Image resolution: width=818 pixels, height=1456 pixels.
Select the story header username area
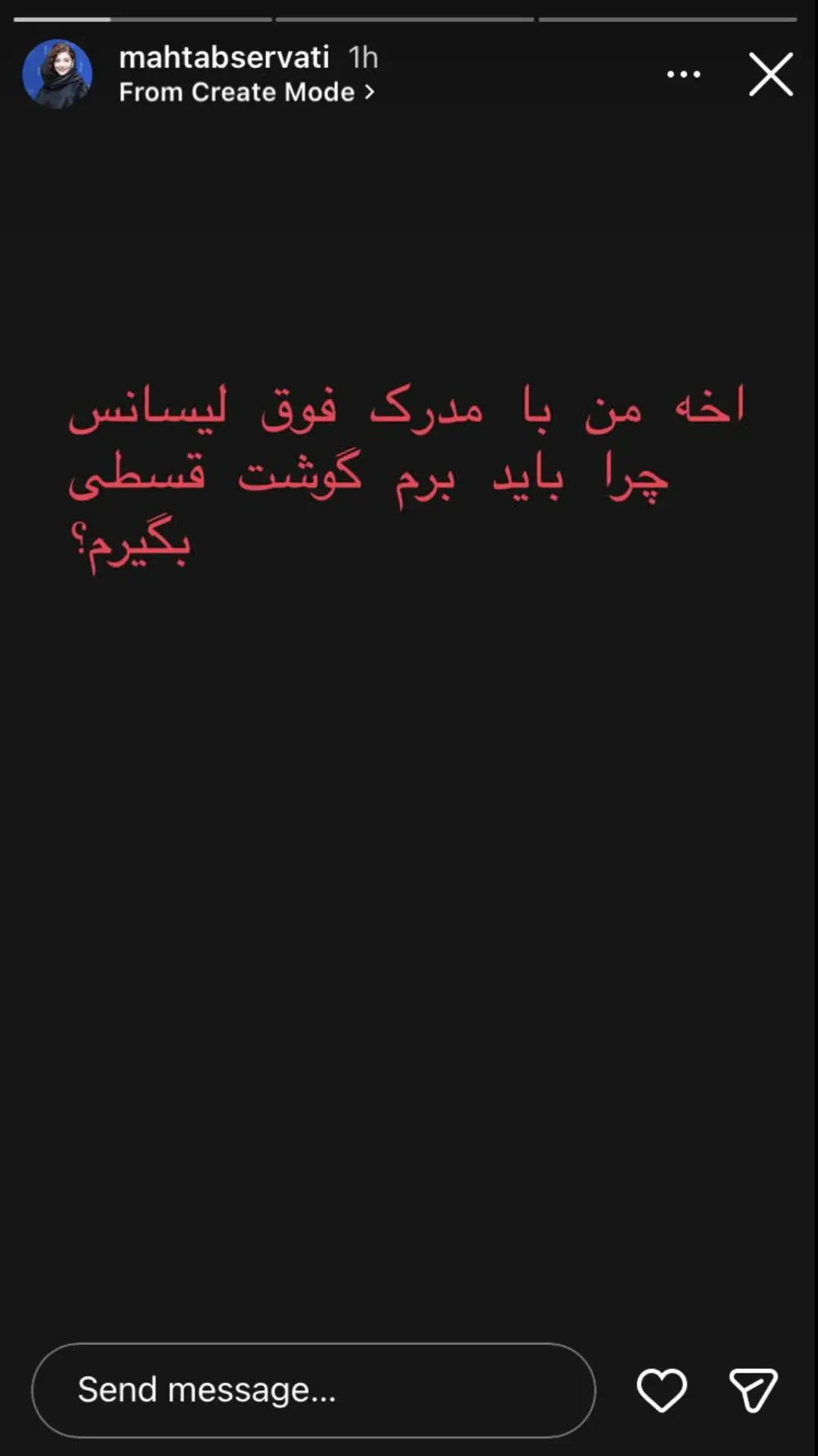tap(224, 58)
